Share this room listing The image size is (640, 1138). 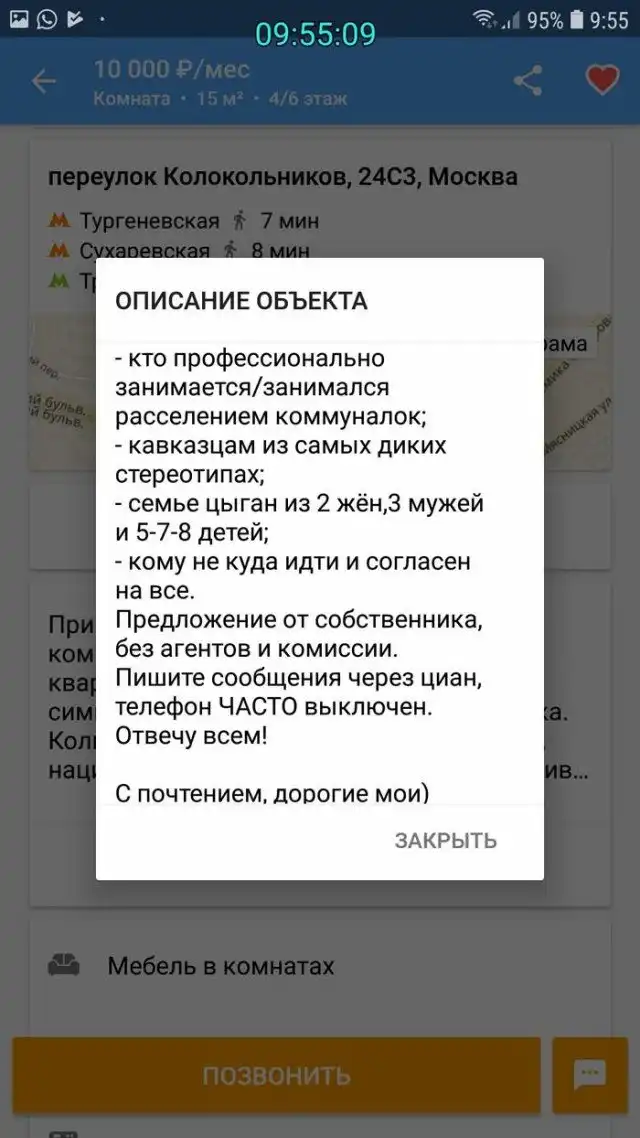point(527,81)
